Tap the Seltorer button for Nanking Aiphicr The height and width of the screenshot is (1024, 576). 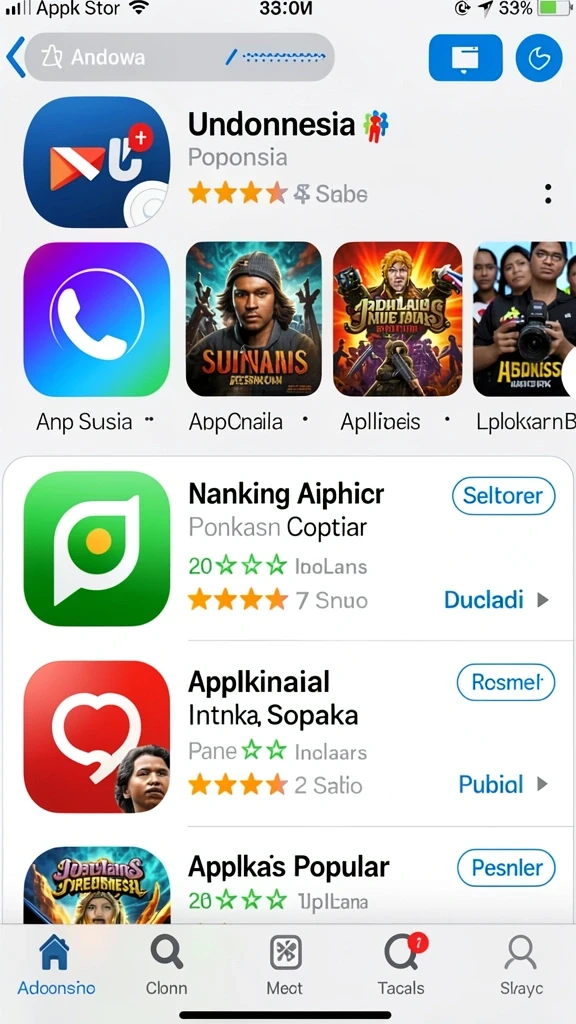pyautogui.click(x=503, y=496)
